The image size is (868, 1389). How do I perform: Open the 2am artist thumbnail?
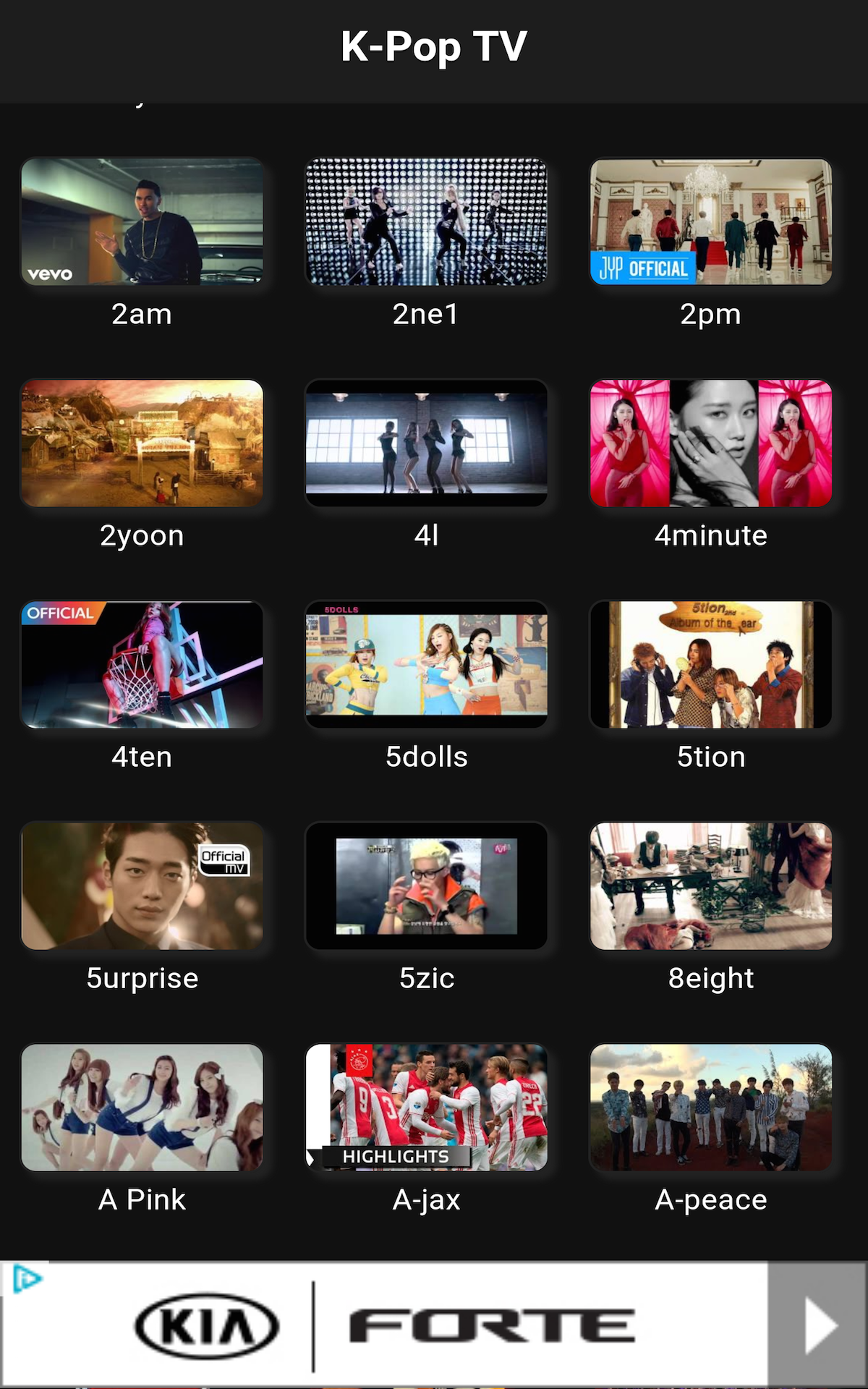click(x=142, y=222)
